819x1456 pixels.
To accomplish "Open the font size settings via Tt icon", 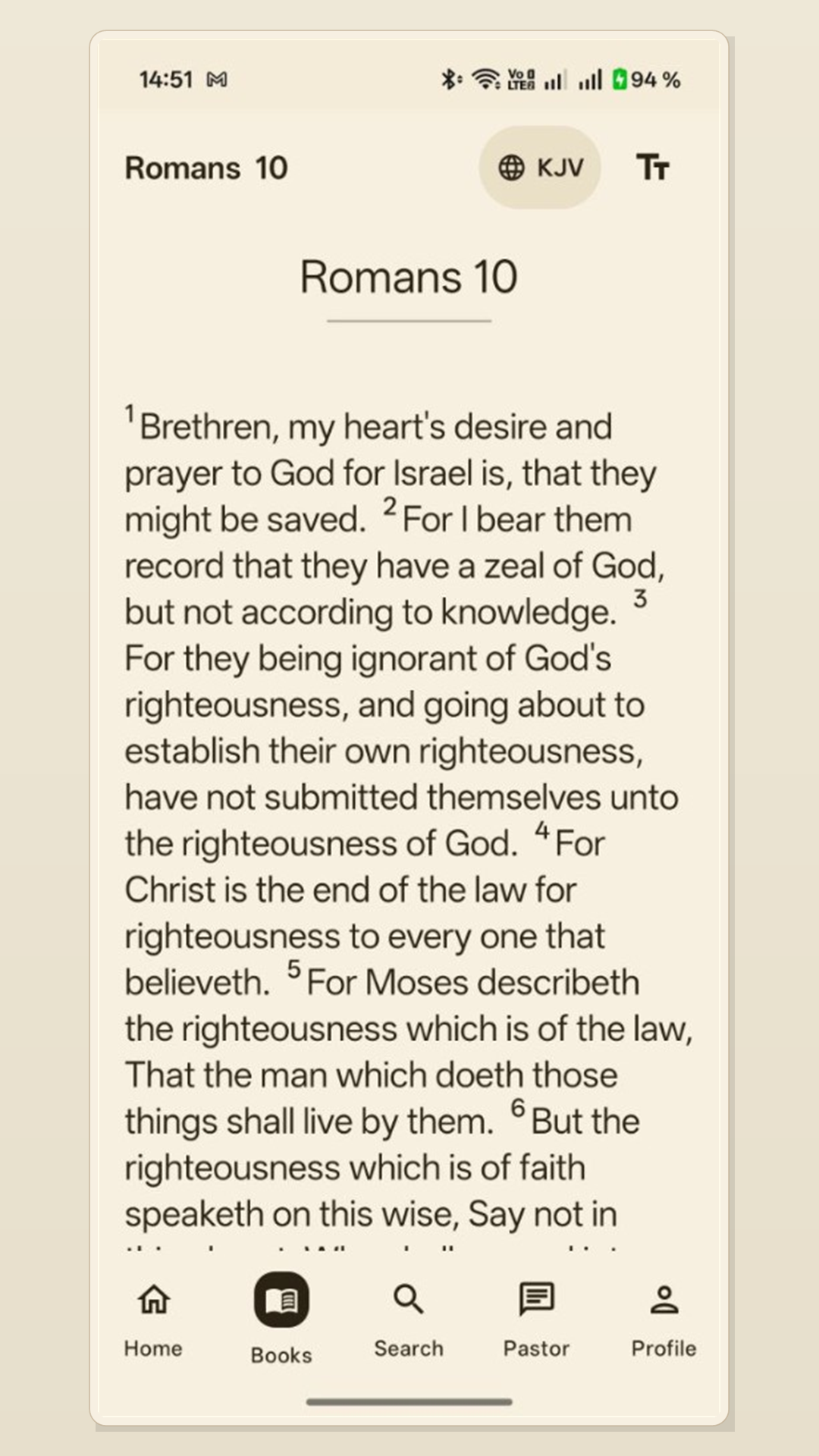I will (x=654, y=168).
